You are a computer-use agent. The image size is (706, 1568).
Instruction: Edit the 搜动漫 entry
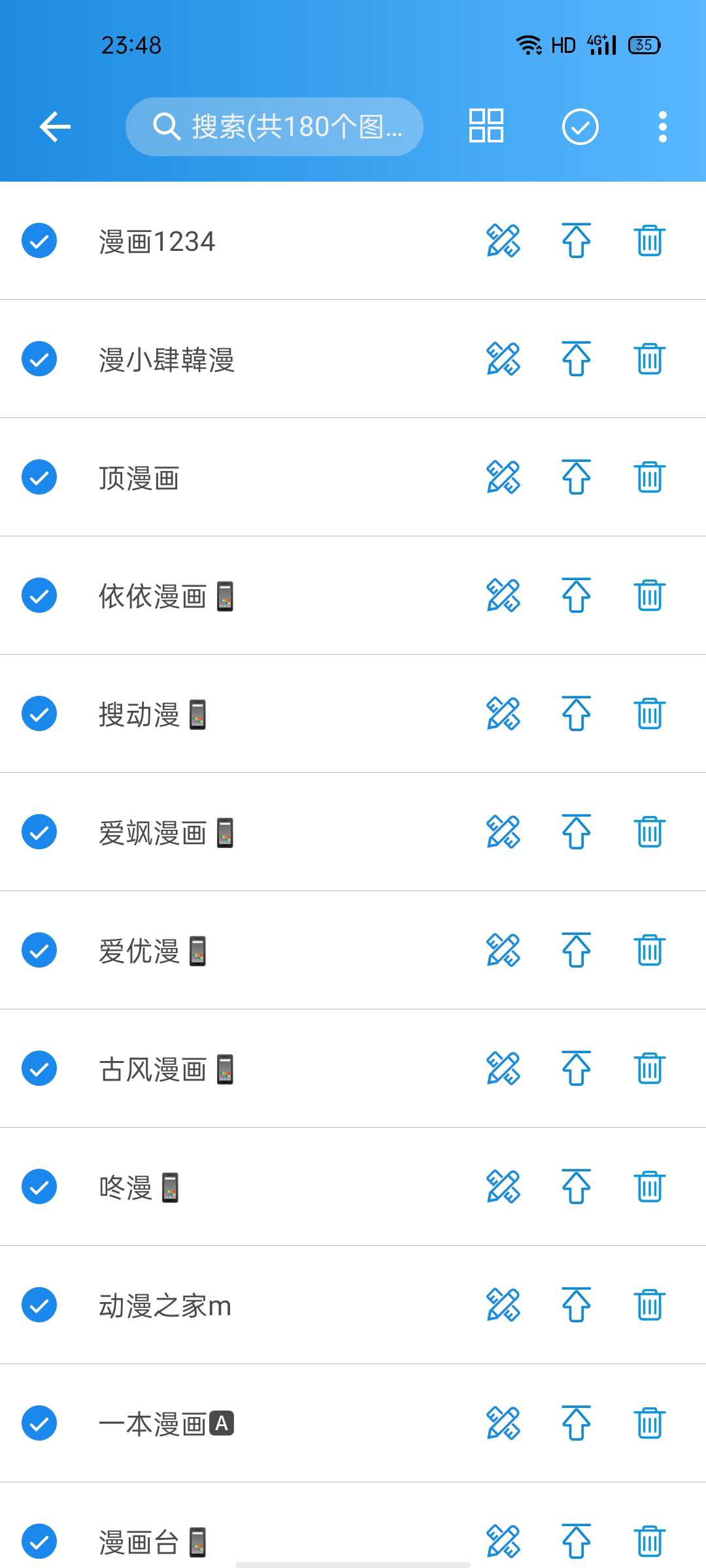pyautogui.click(x=503, y=713)
